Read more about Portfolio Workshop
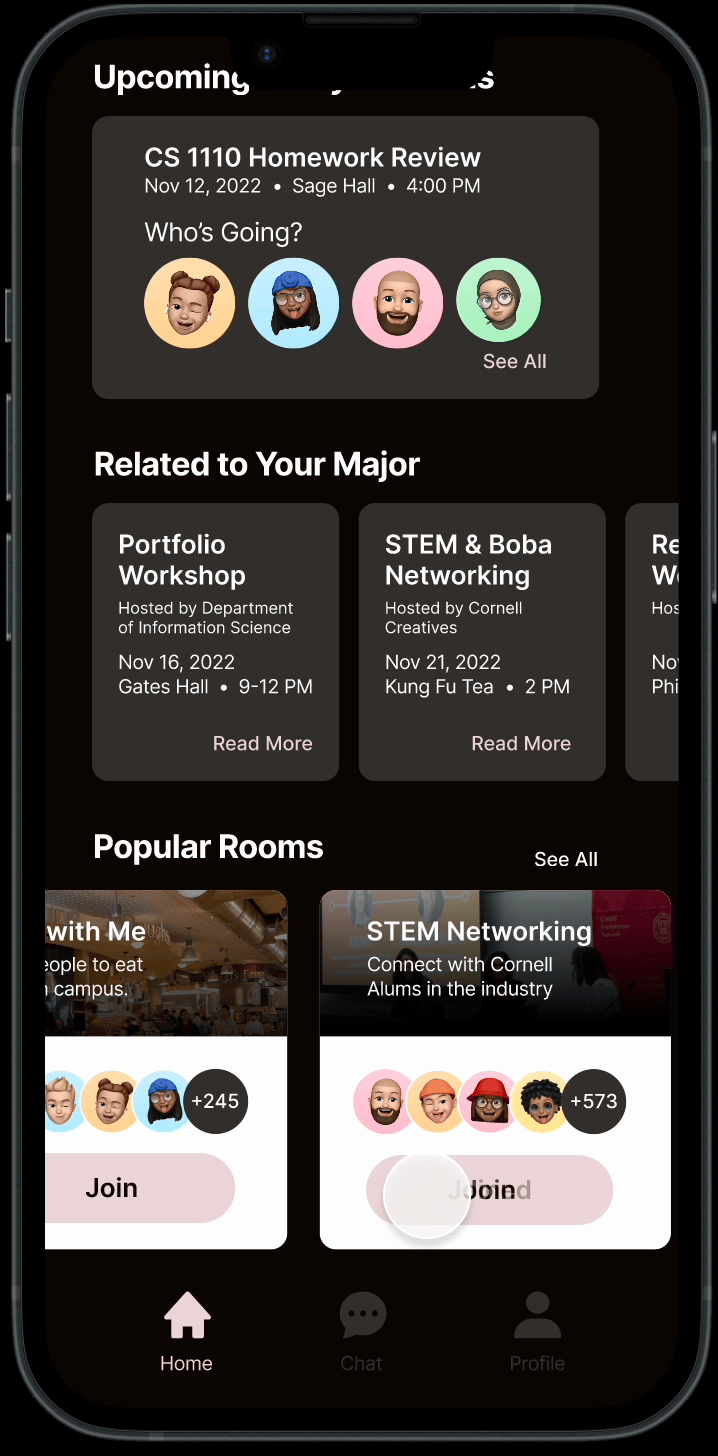718x1456 pixels. (262, 743)
